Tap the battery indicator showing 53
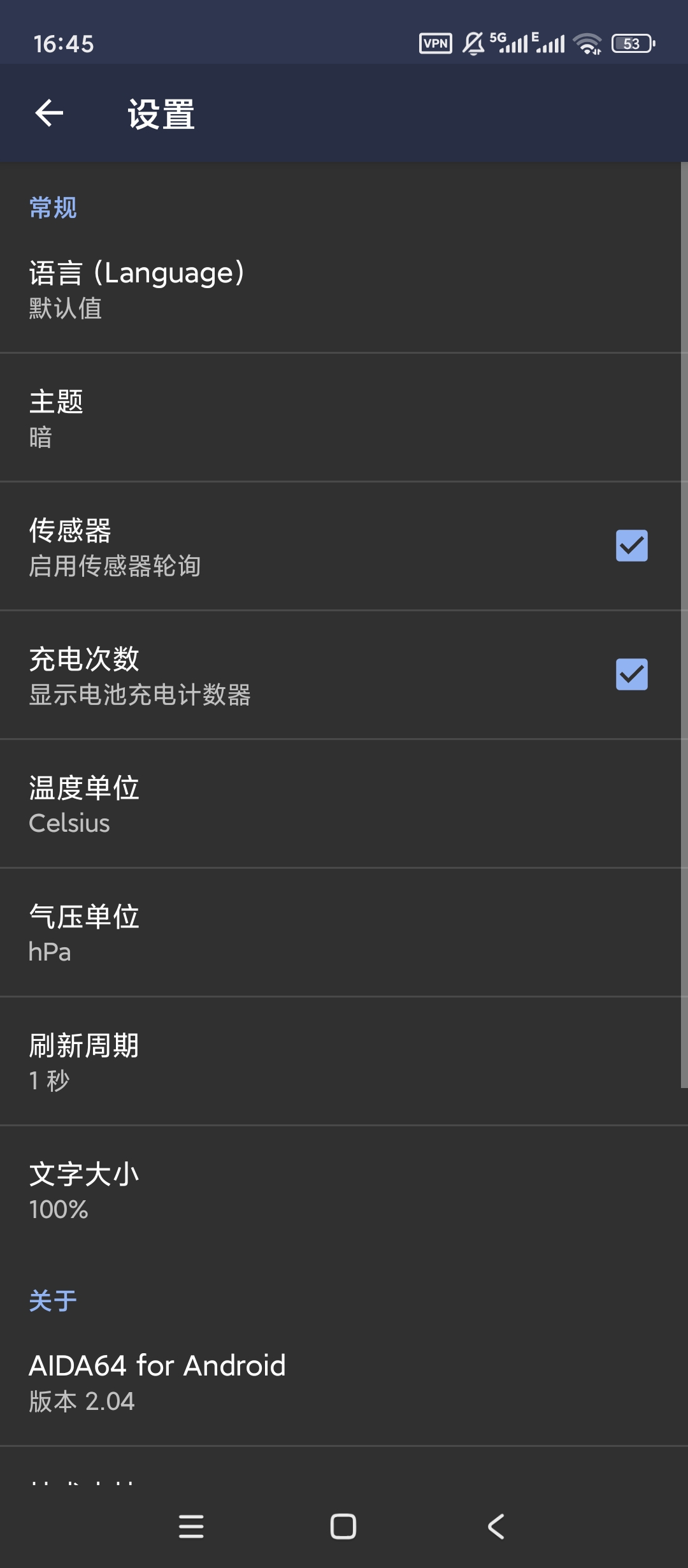The width and height of the screenshot is (688, 1568). tap(633, 42)
